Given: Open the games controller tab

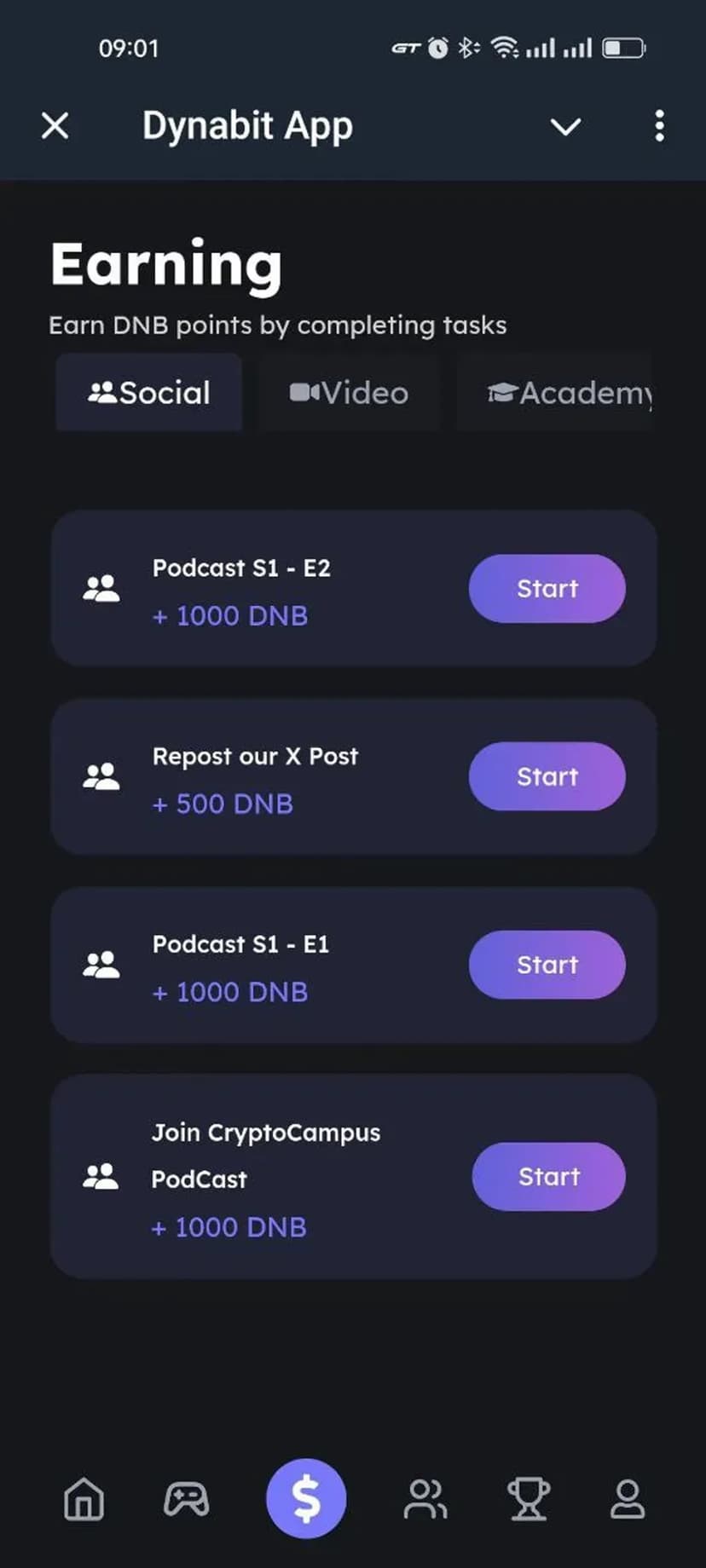Looking at the screenshot, I should pyautogui.click(x=186, y=1499).
